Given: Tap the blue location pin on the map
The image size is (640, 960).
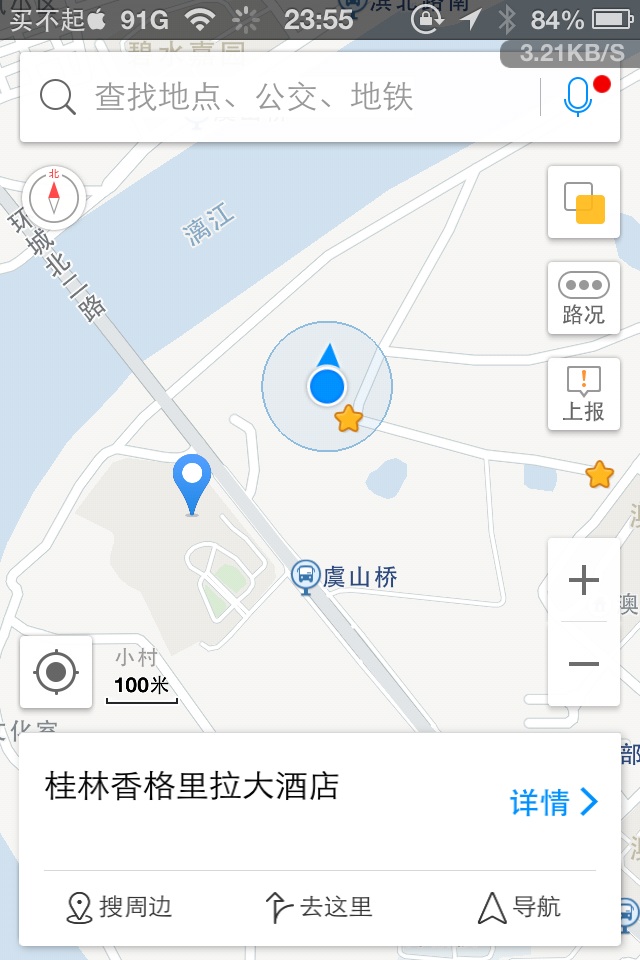Looking at the screenshot, I should [x=192, y=482].
